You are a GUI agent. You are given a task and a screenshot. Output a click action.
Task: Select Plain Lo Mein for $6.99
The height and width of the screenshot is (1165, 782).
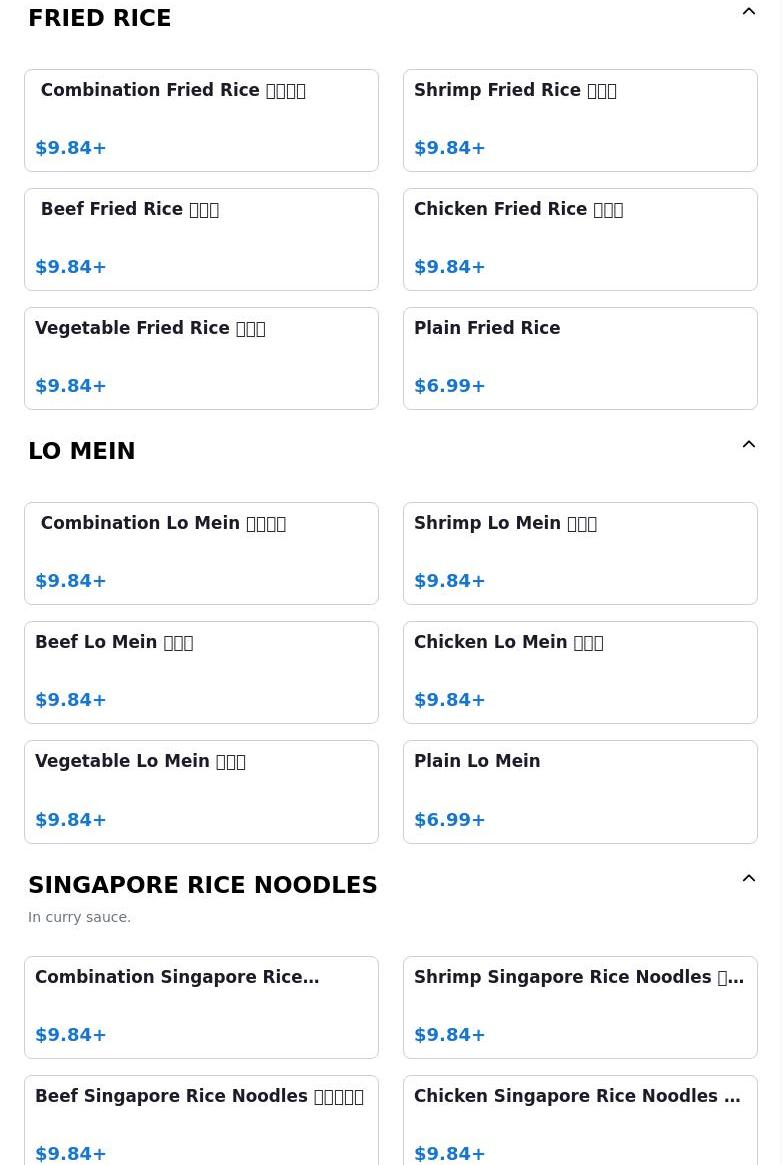(x=580, y=791)
